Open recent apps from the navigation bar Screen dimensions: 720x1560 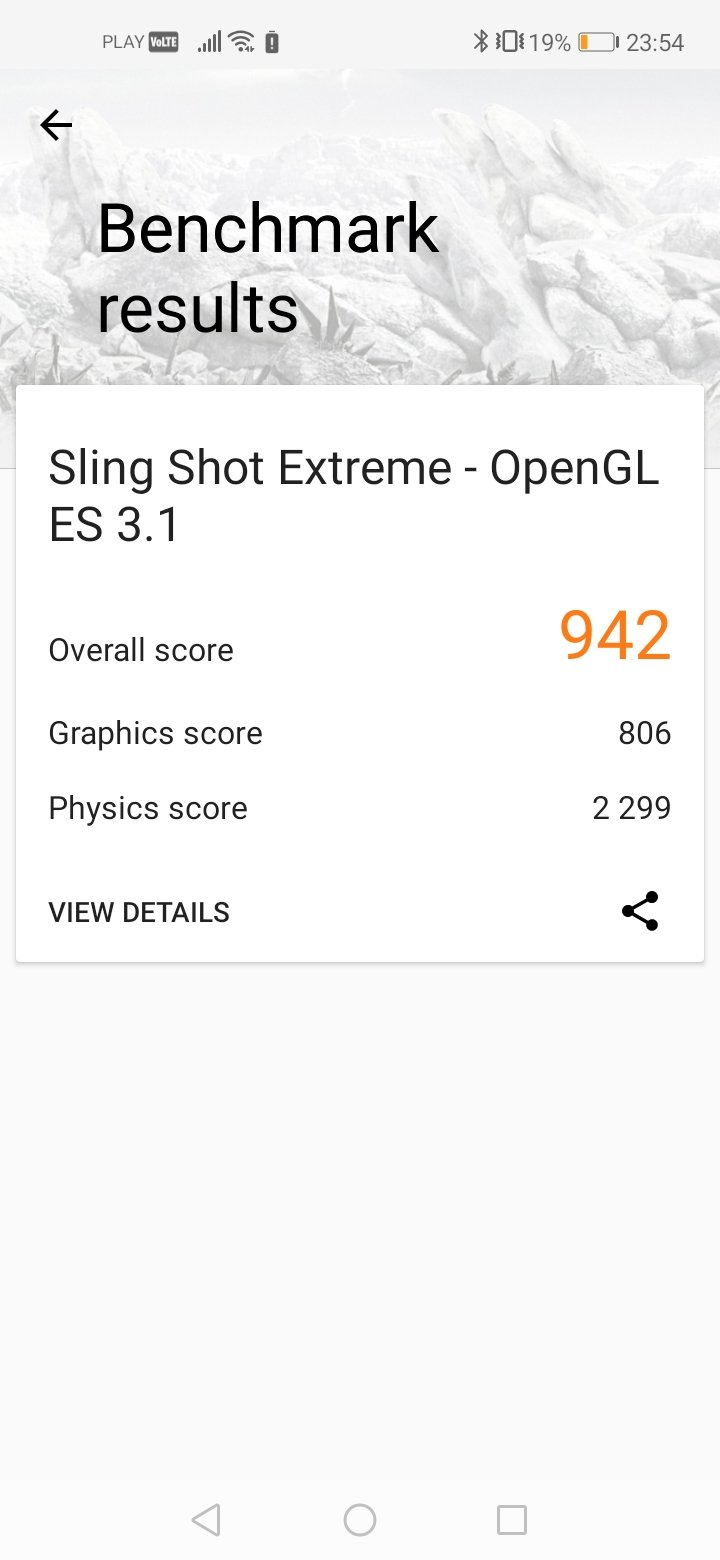[x=512, y=1520]
